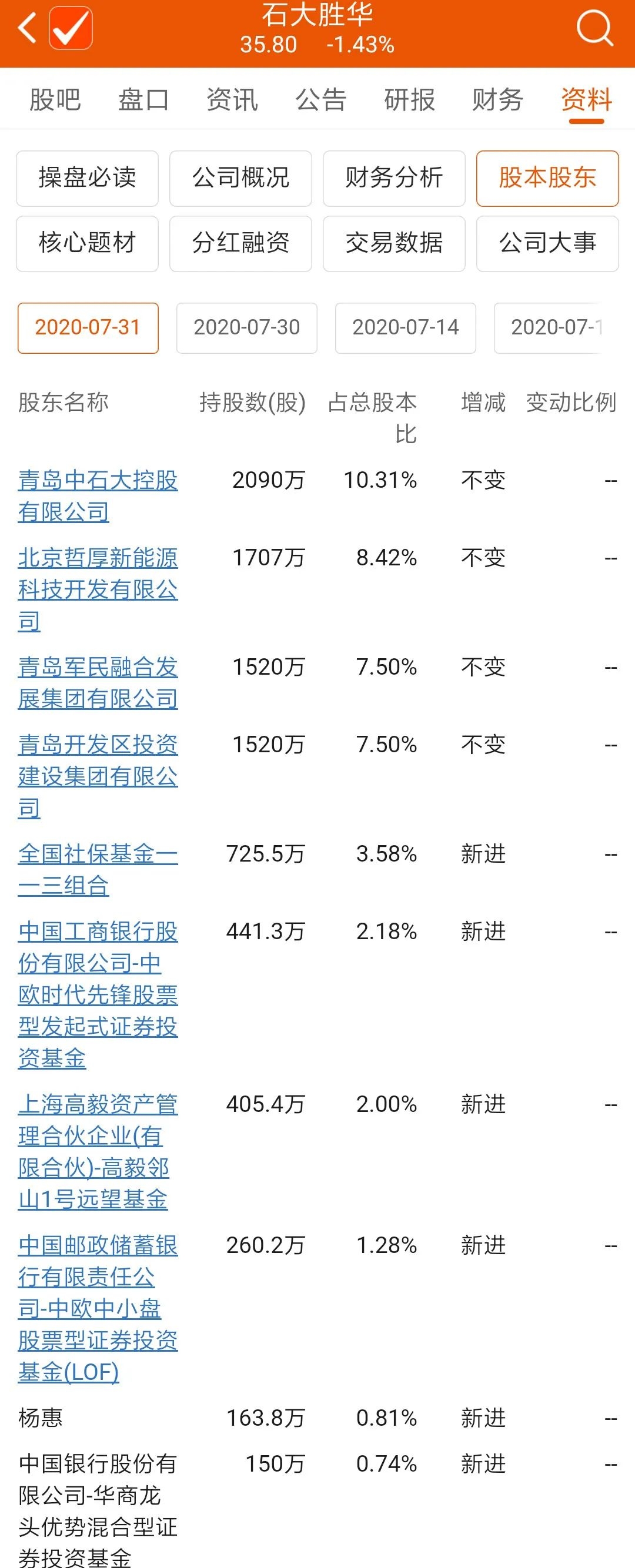
Task: Select the 2020-07-14 date chip
Action: tap(406, 327)
